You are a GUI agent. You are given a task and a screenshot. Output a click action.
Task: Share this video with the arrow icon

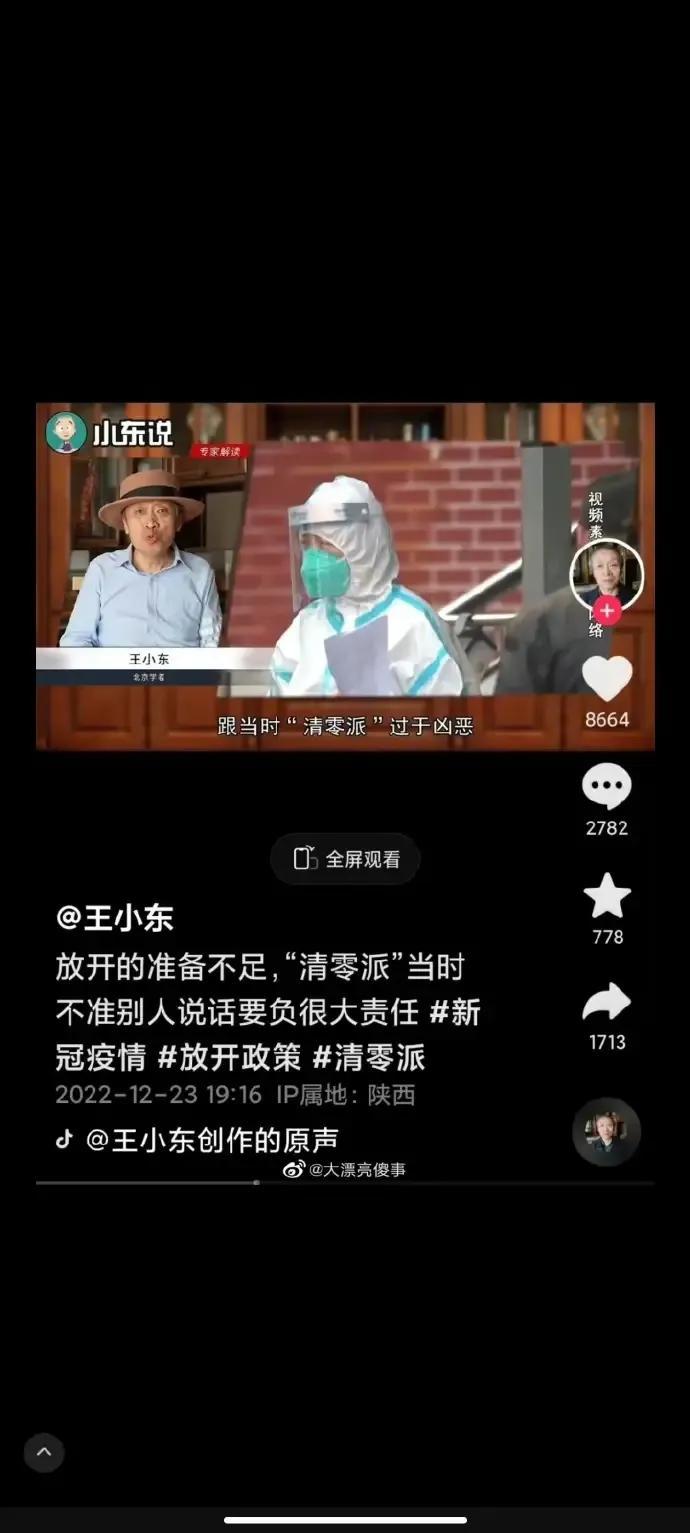click(607, 1002)
